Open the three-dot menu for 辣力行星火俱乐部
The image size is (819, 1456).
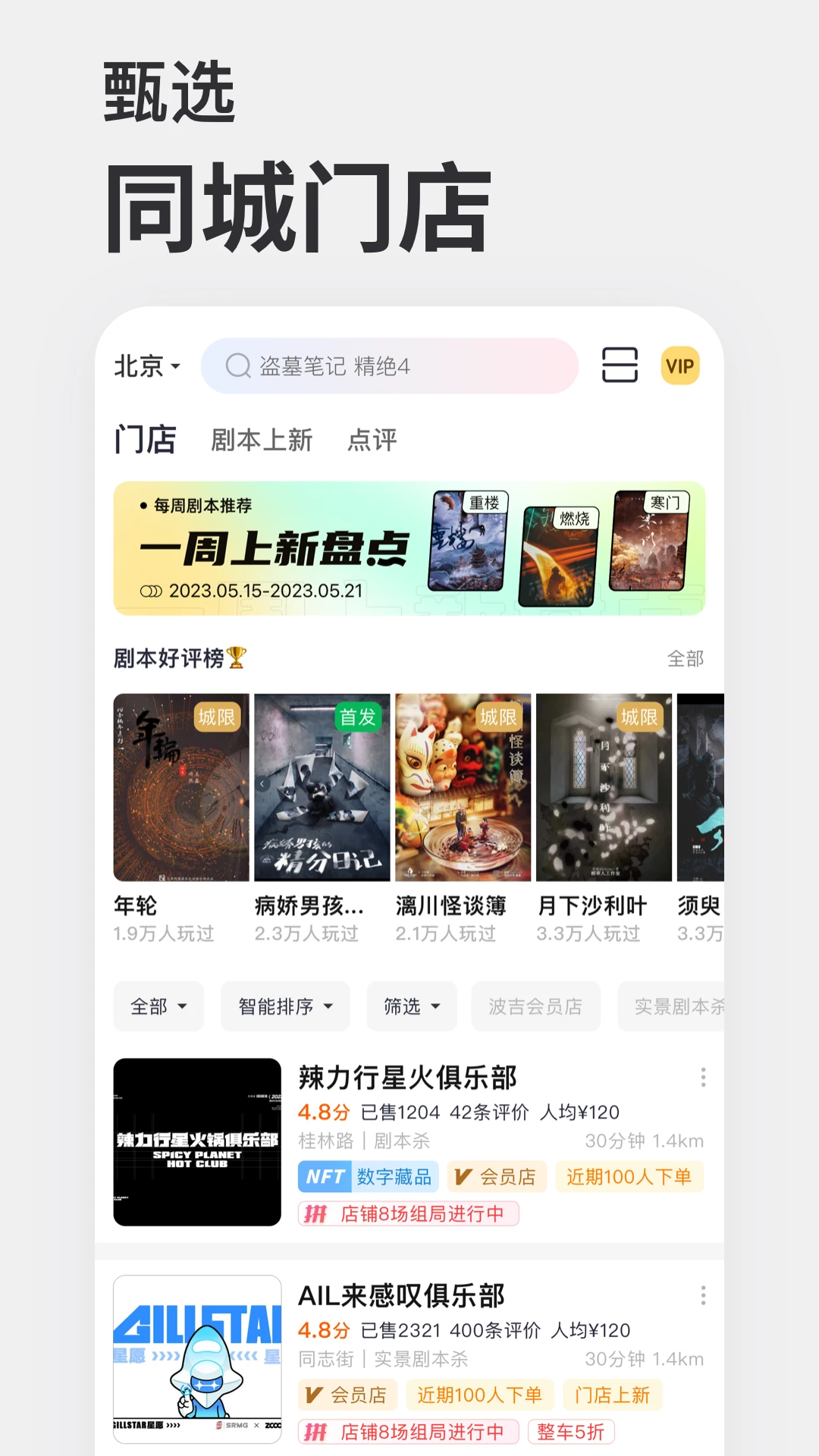[x=701, y=1078]
